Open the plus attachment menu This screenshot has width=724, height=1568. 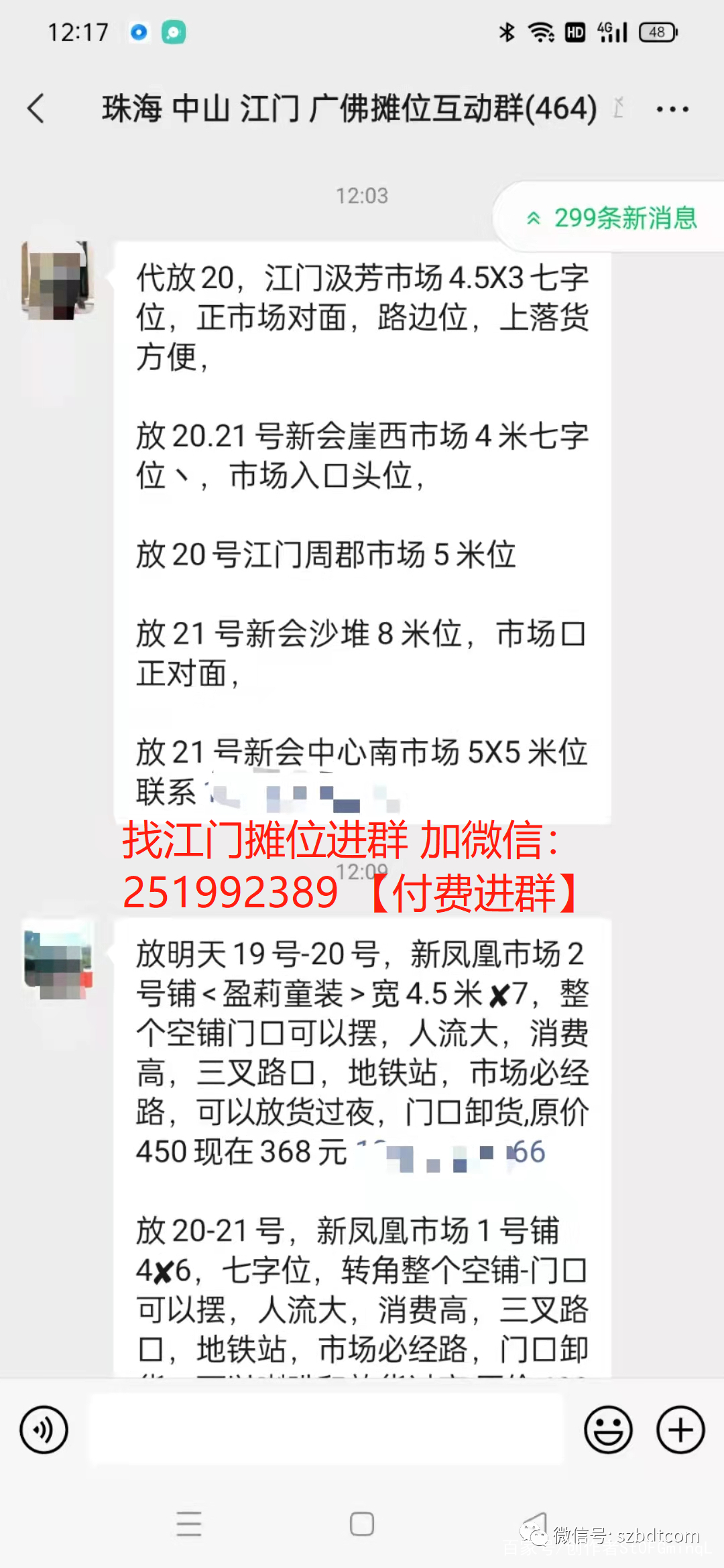click(x=680, y=1429)
